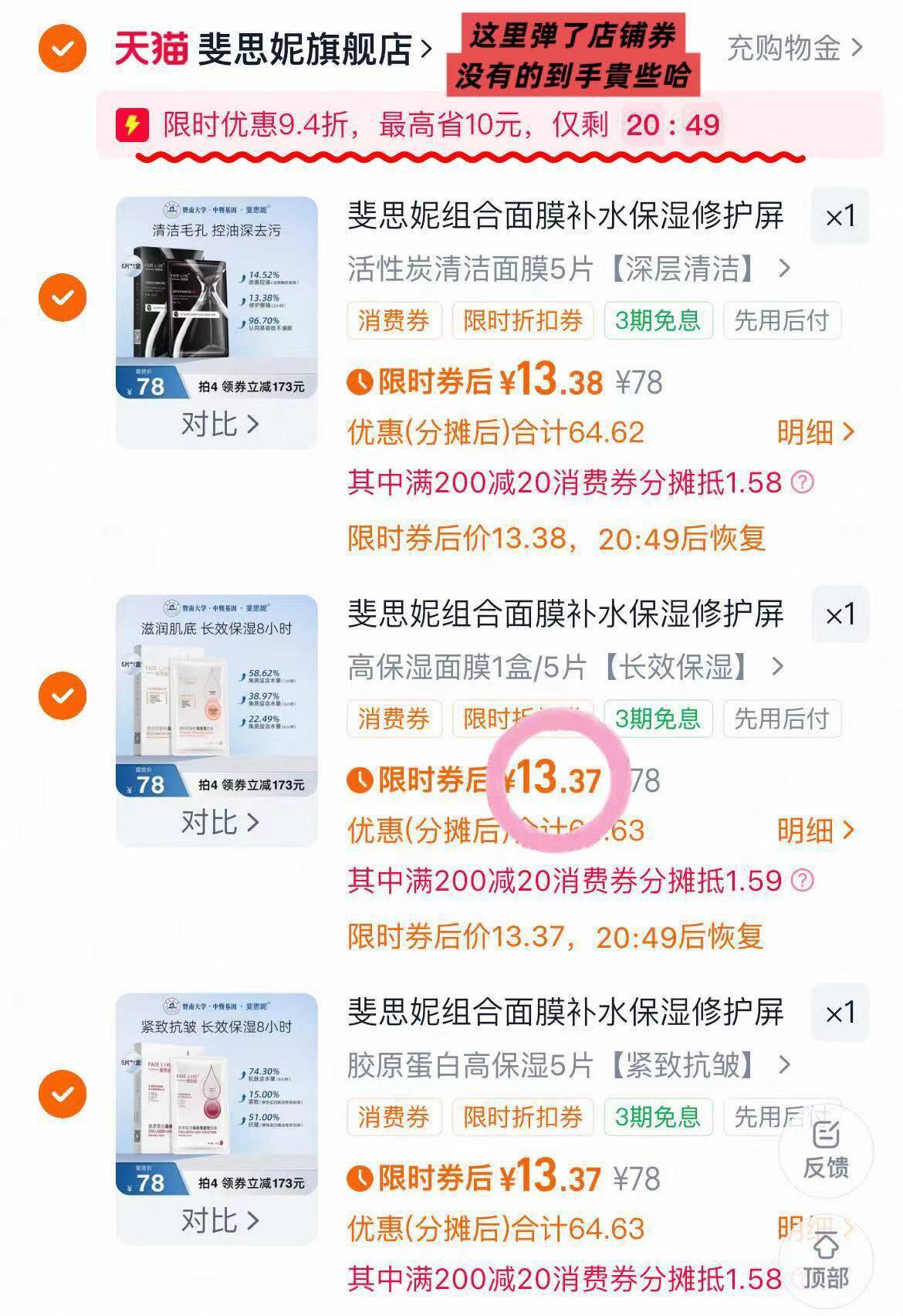View 明细 for the 64.62 discount

(816, 432)
